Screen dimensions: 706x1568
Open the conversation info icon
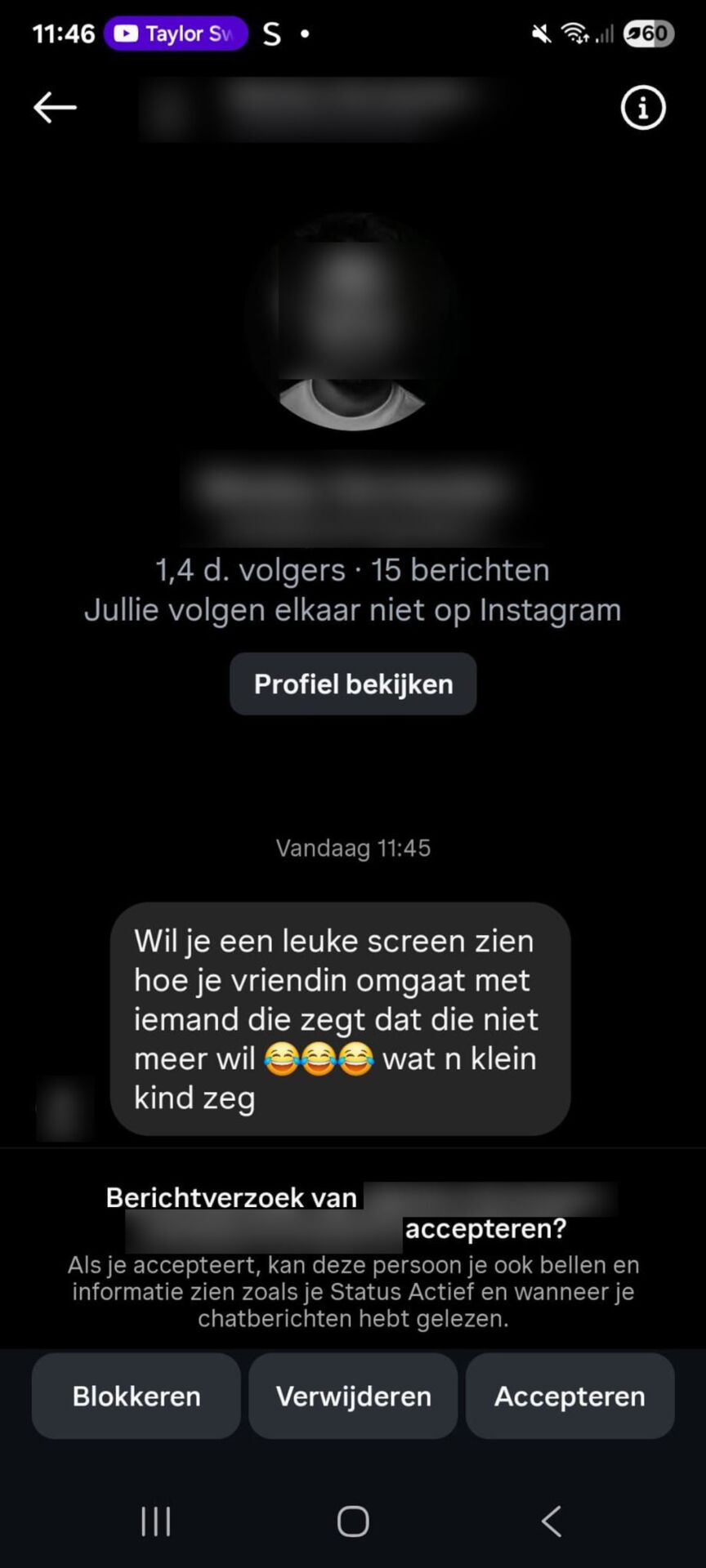point(643,108)
